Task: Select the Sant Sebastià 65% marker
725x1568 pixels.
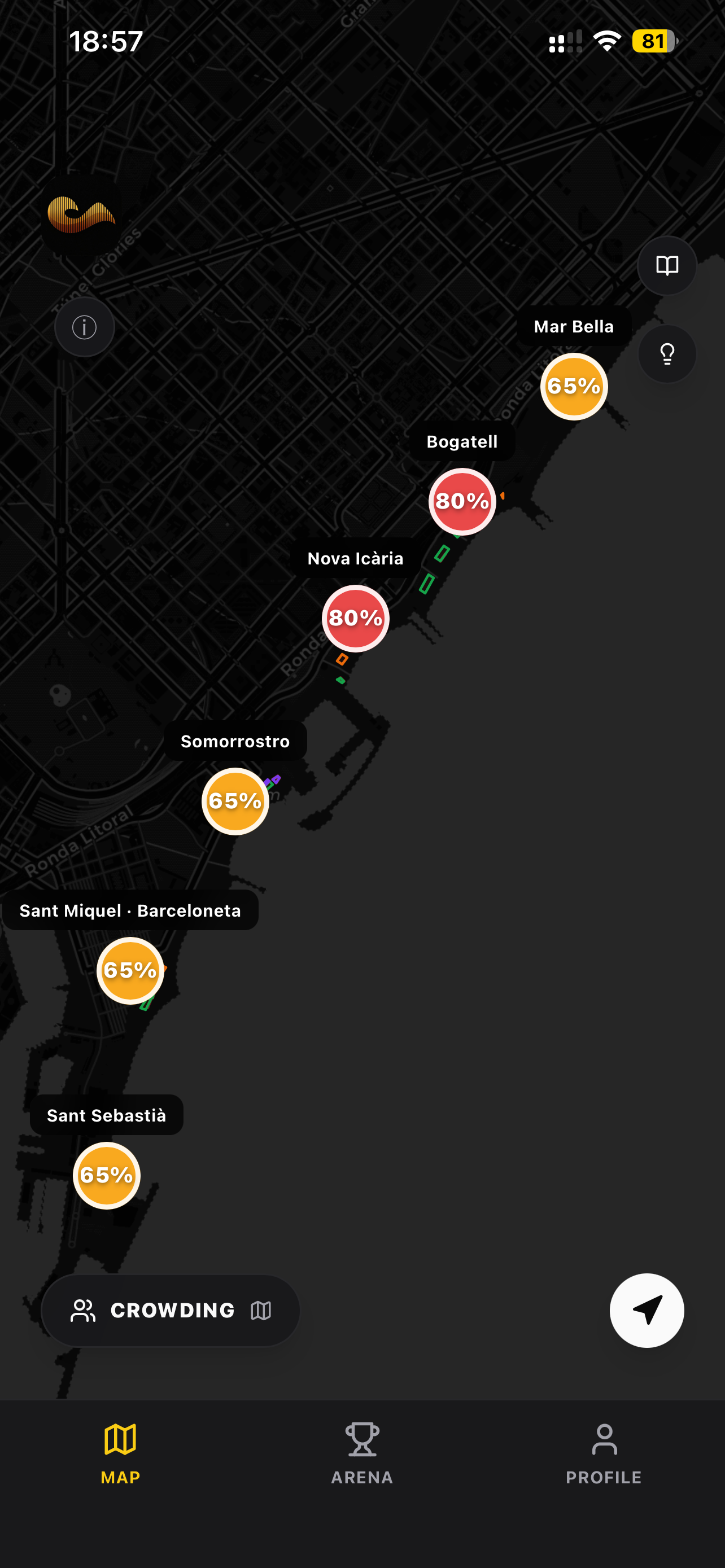Action: click(107, 1175)
